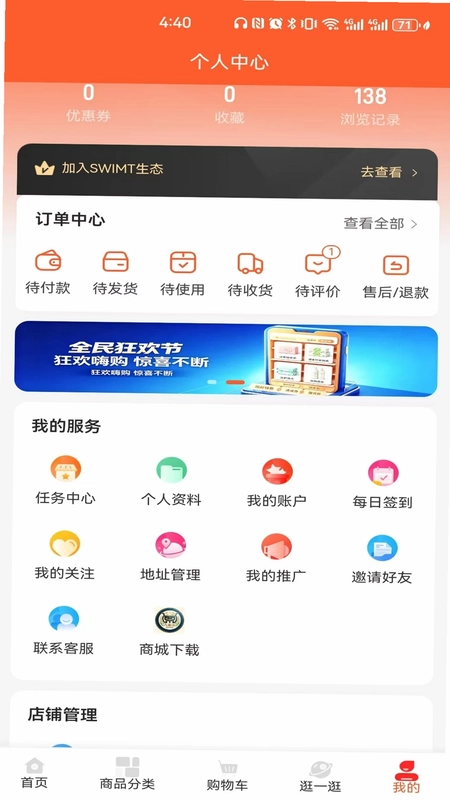Open 待发货 orders

(115, 273)
